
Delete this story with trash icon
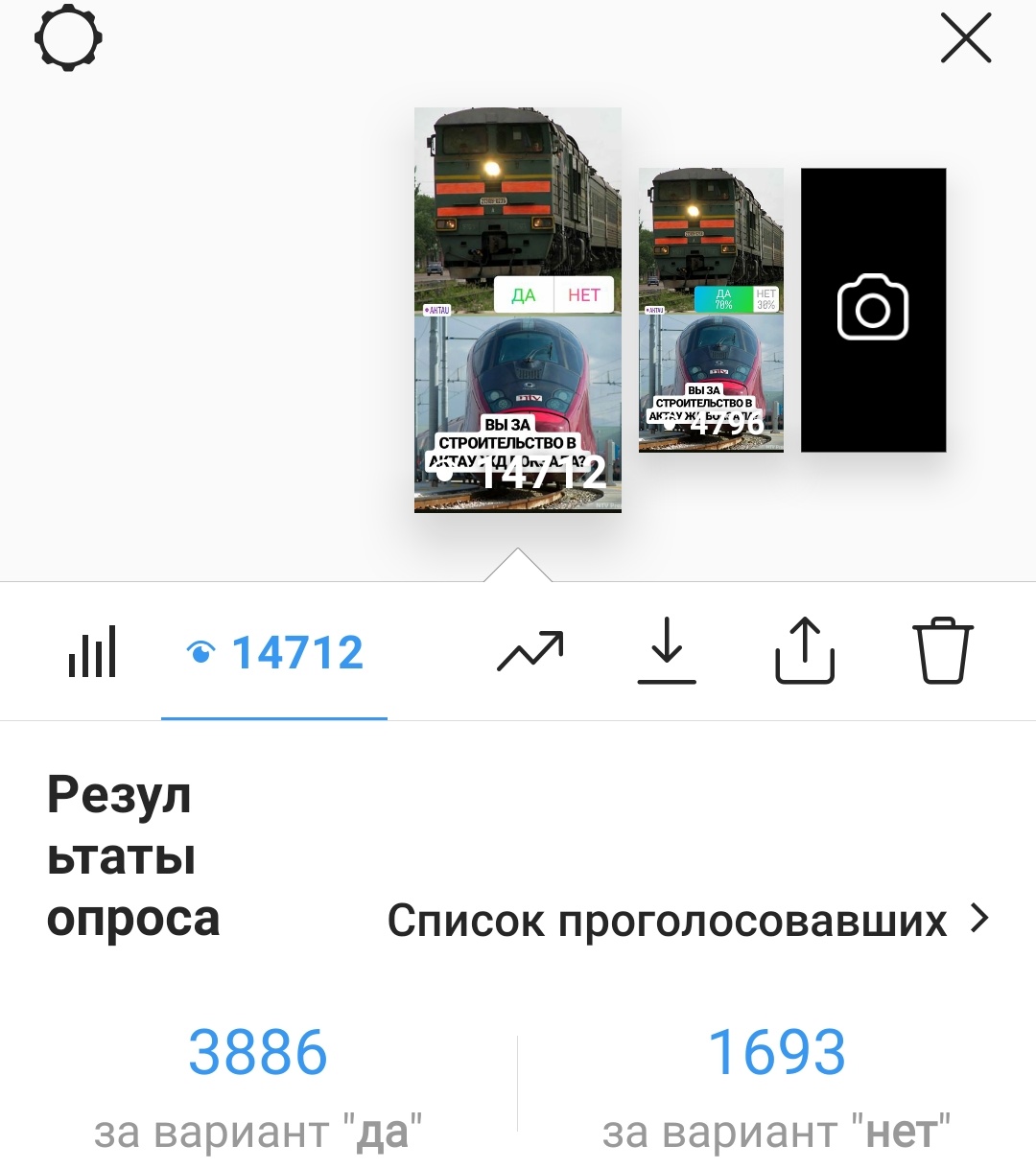942,652
